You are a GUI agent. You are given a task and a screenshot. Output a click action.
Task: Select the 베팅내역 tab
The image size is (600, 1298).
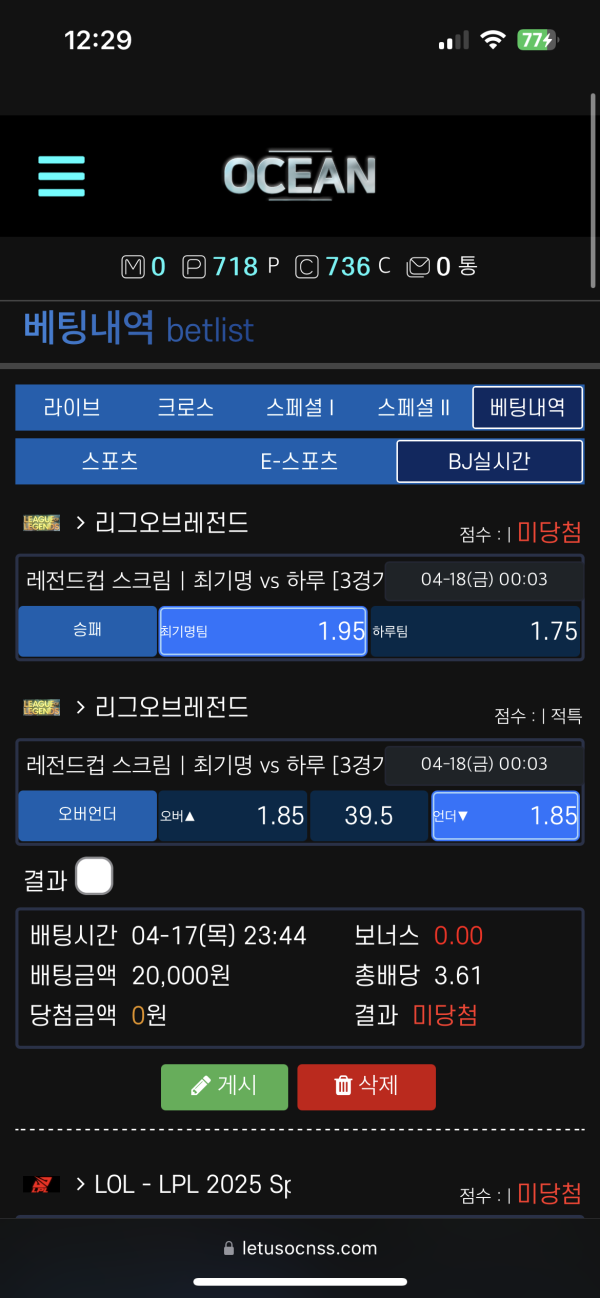[527, 407]
